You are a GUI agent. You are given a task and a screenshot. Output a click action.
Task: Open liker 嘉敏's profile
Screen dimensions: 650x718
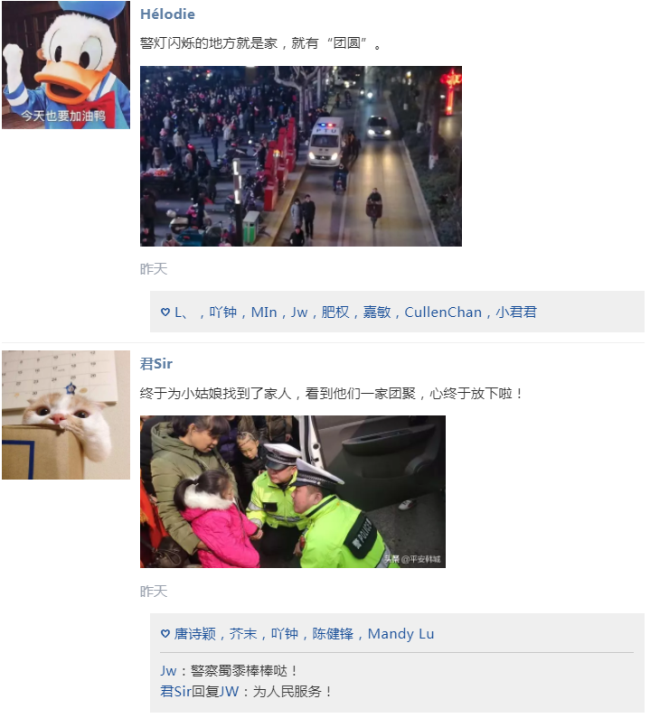click(376, 312)
